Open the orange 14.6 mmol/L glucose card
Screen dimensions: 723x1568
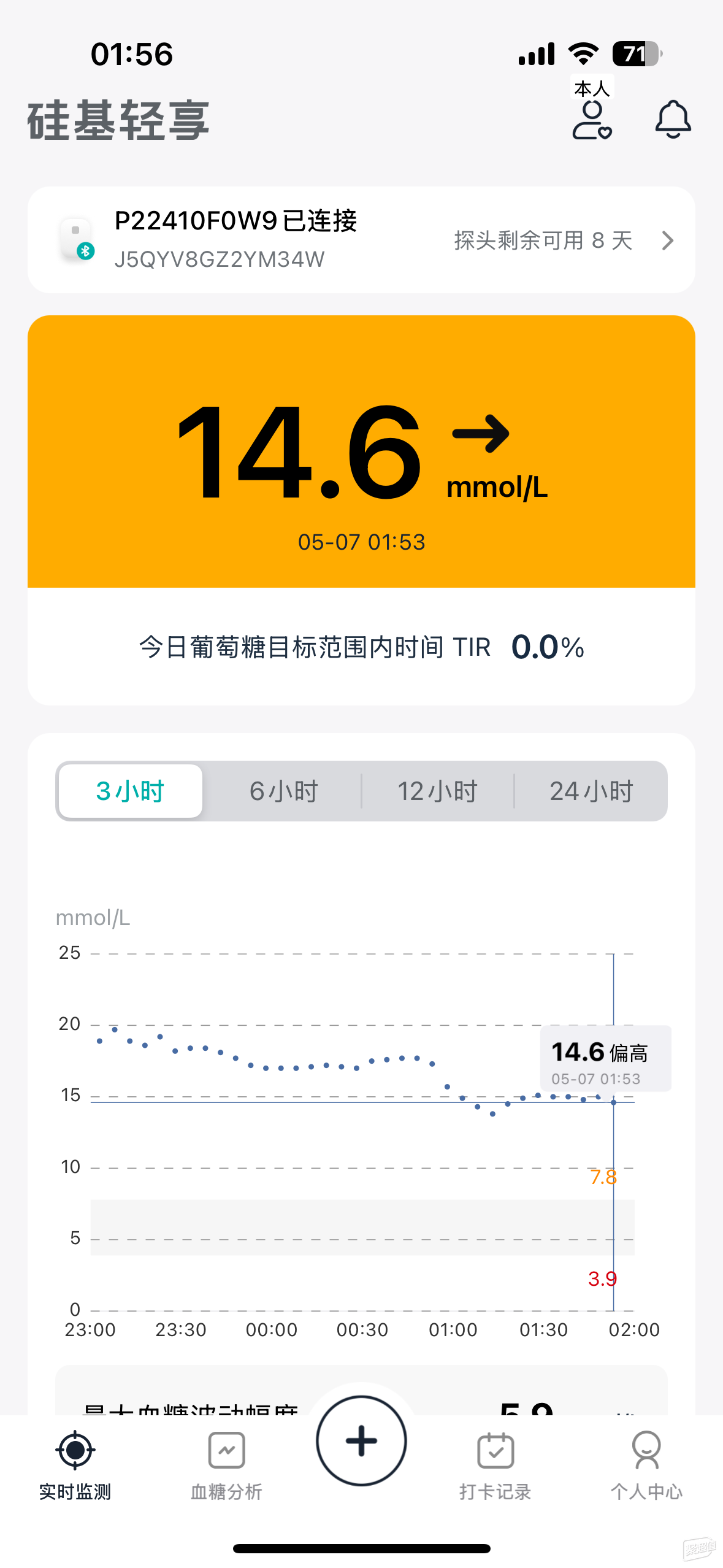pyautogui.click(x=361, y=452)
